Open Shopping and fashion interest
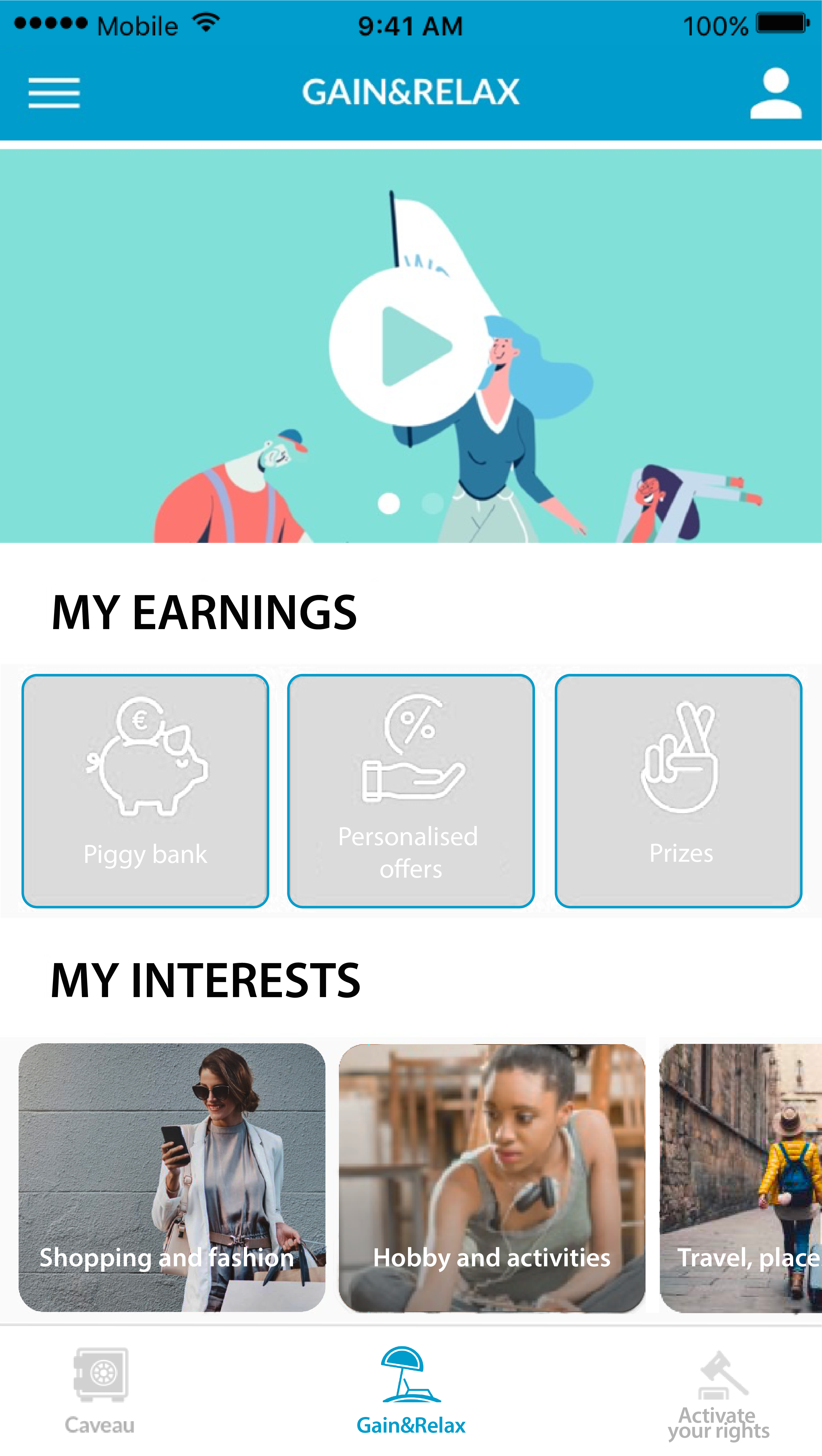 click(x=172, y=1177)
